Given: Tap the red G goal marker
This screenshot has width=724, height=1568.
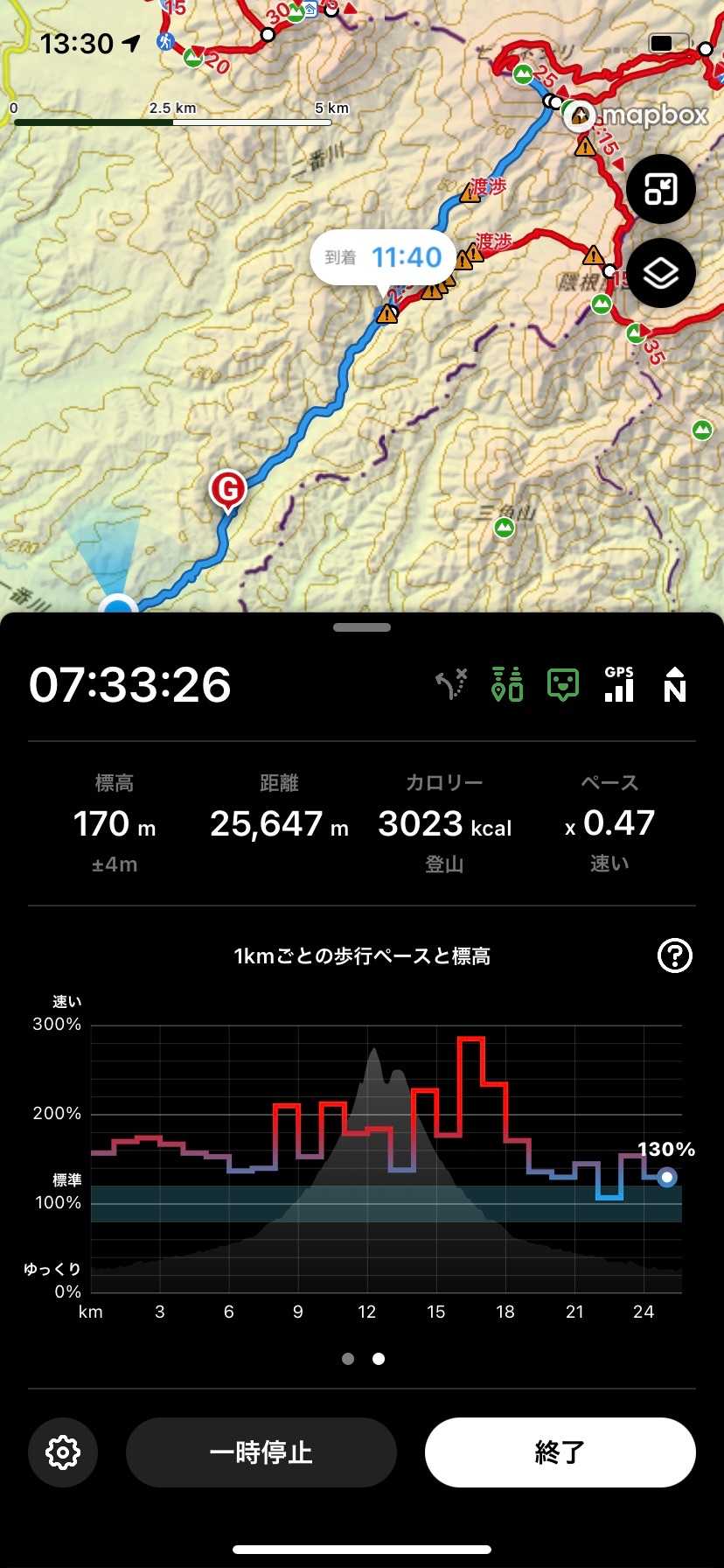Looking at the screenshot, I should [228, 488].
